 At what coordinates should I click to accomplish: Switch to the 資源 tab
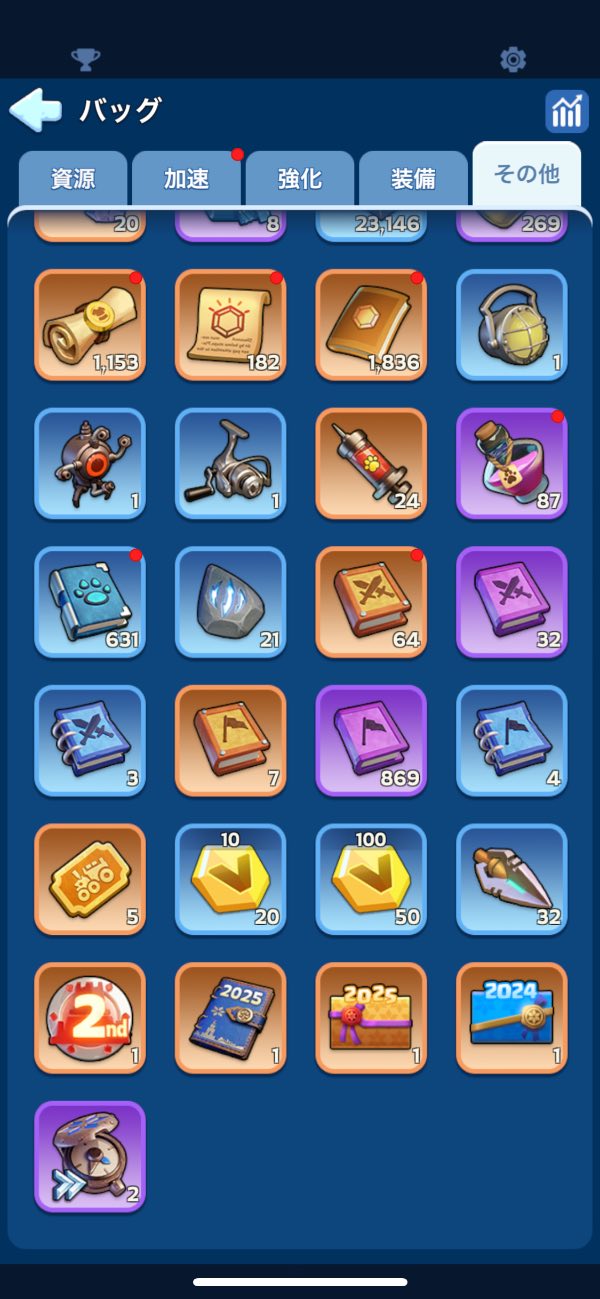click(73, 178)
